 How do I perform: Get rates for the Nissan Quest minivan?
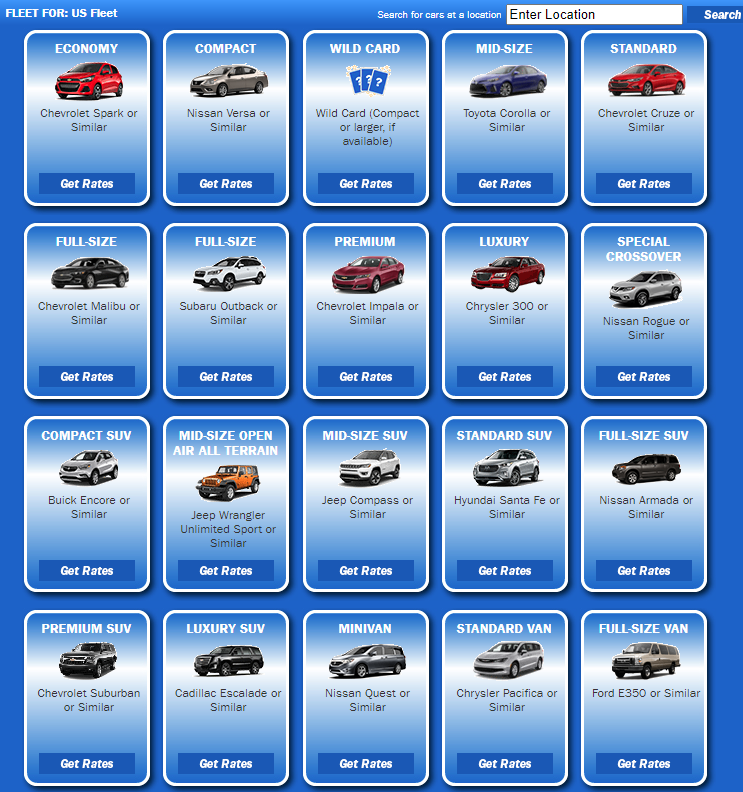click(x=366, y=764)
